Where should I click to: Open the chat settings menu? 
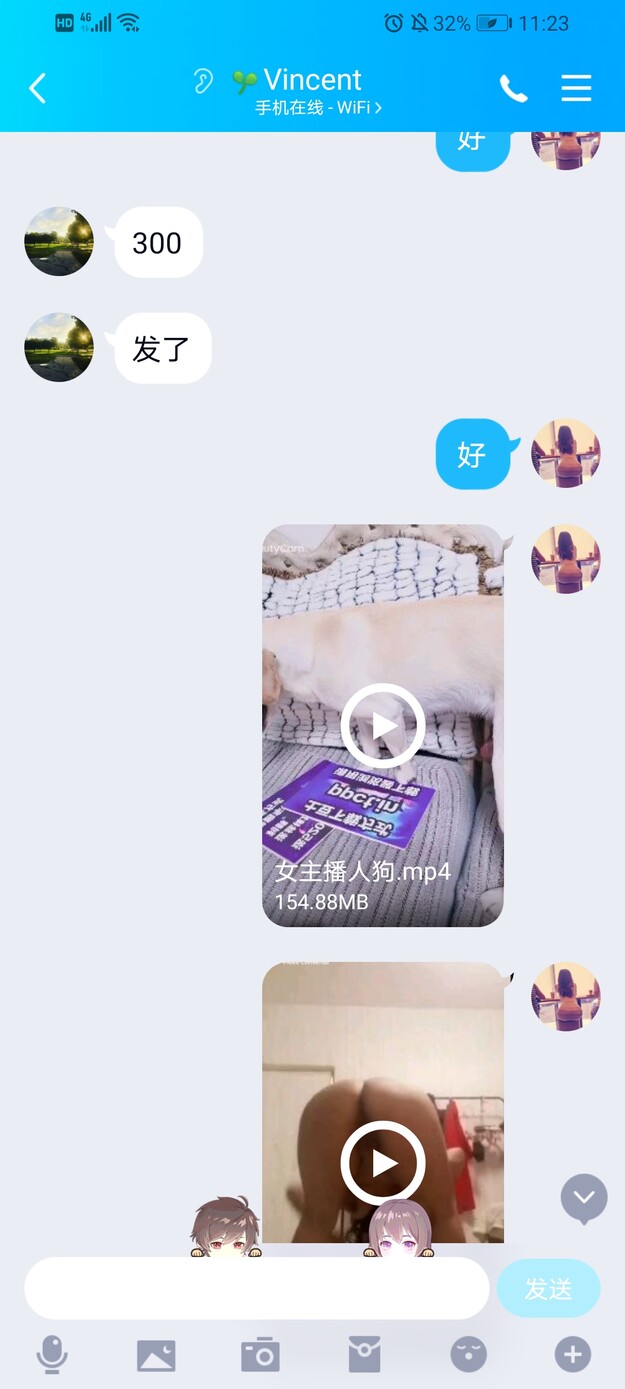(x=576, y=89)
